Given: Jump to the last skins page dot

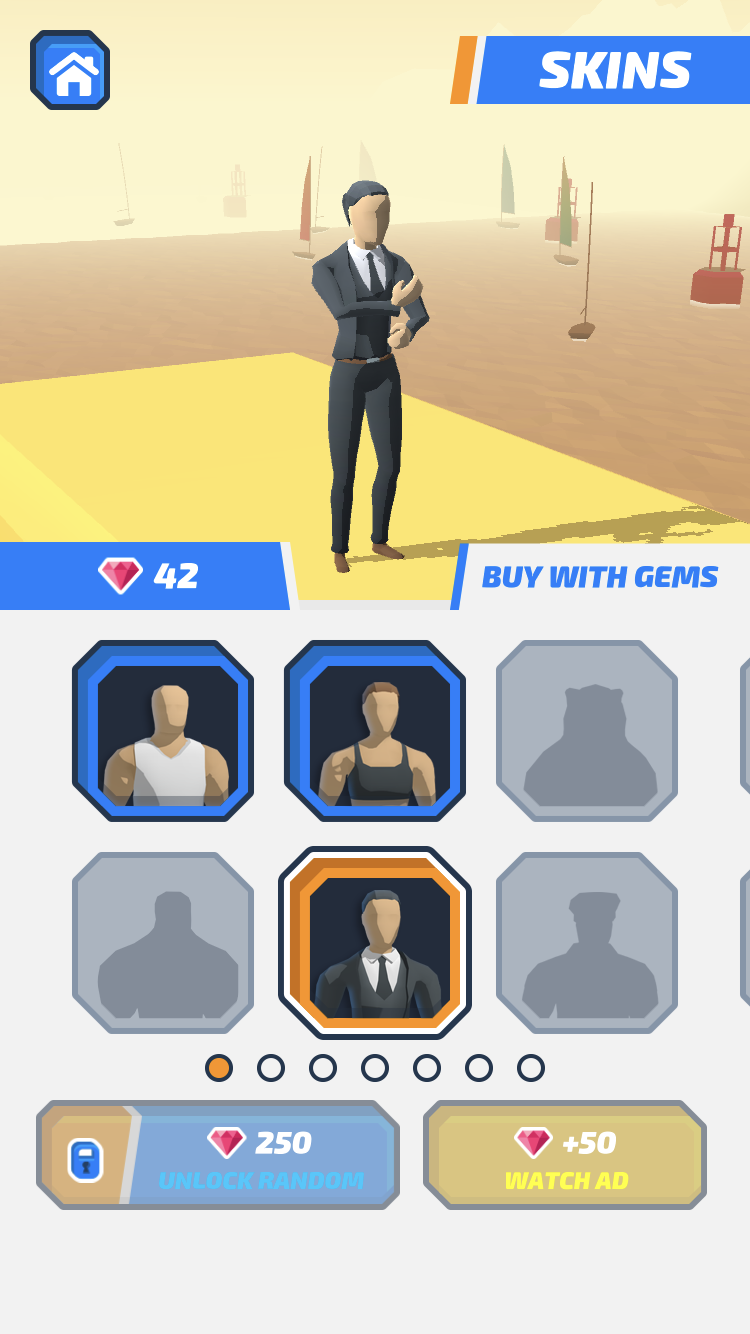Looking at the screenshot, I should click(531, 1068).
